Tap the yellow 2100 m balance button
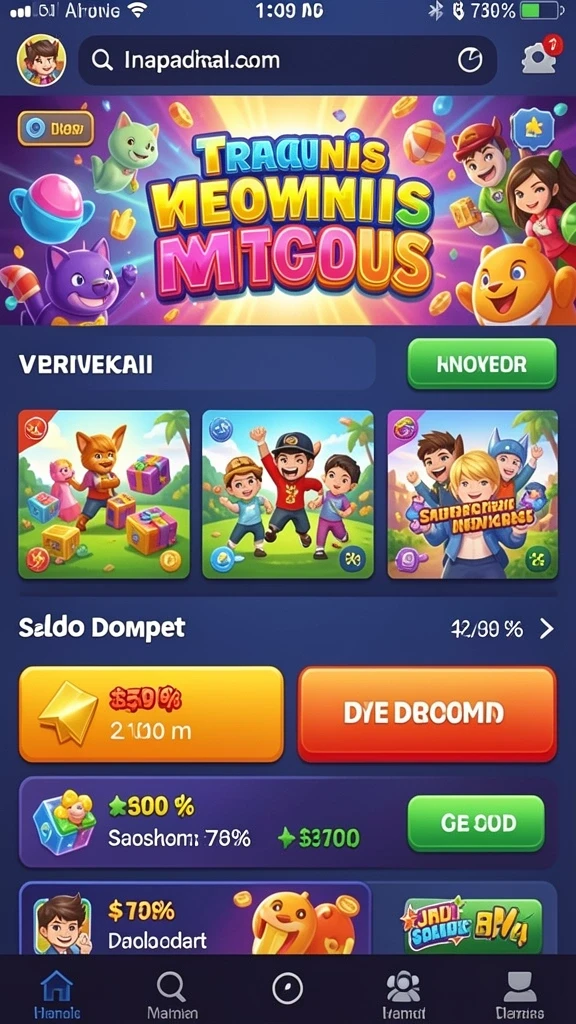The image size is (576, 1024). click(x=152, y=714)
